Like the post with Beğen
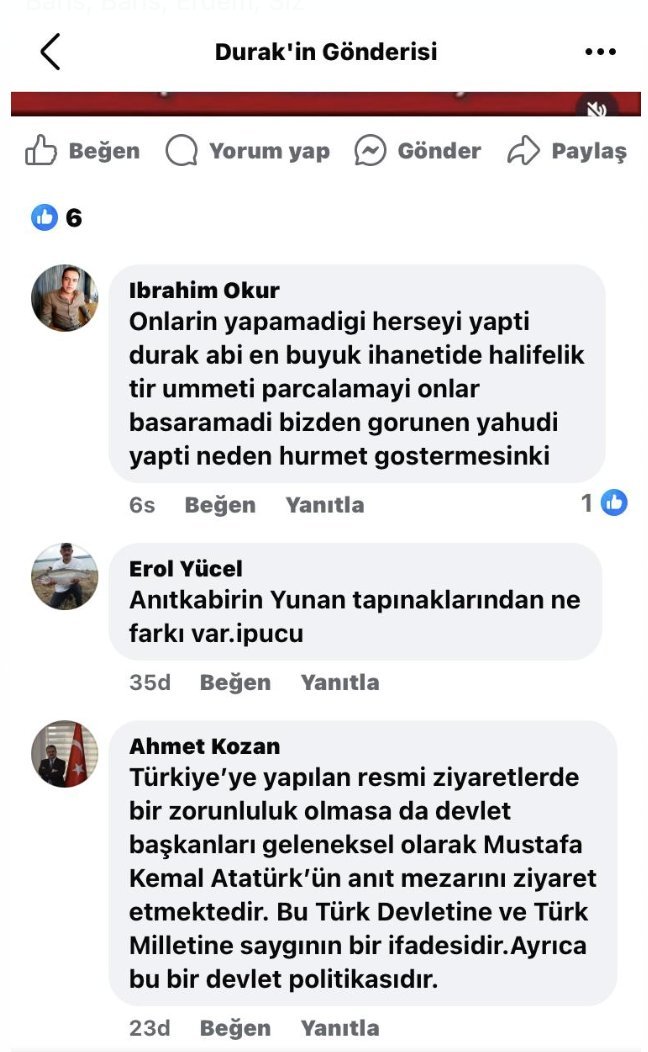 click(x=82, y=151)
